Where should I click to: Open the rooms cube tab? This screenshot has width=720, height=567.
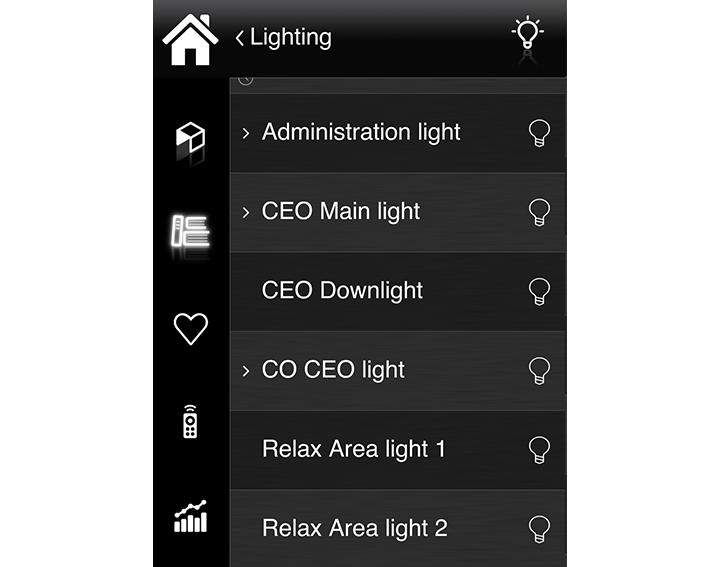(x=190, y=139)
